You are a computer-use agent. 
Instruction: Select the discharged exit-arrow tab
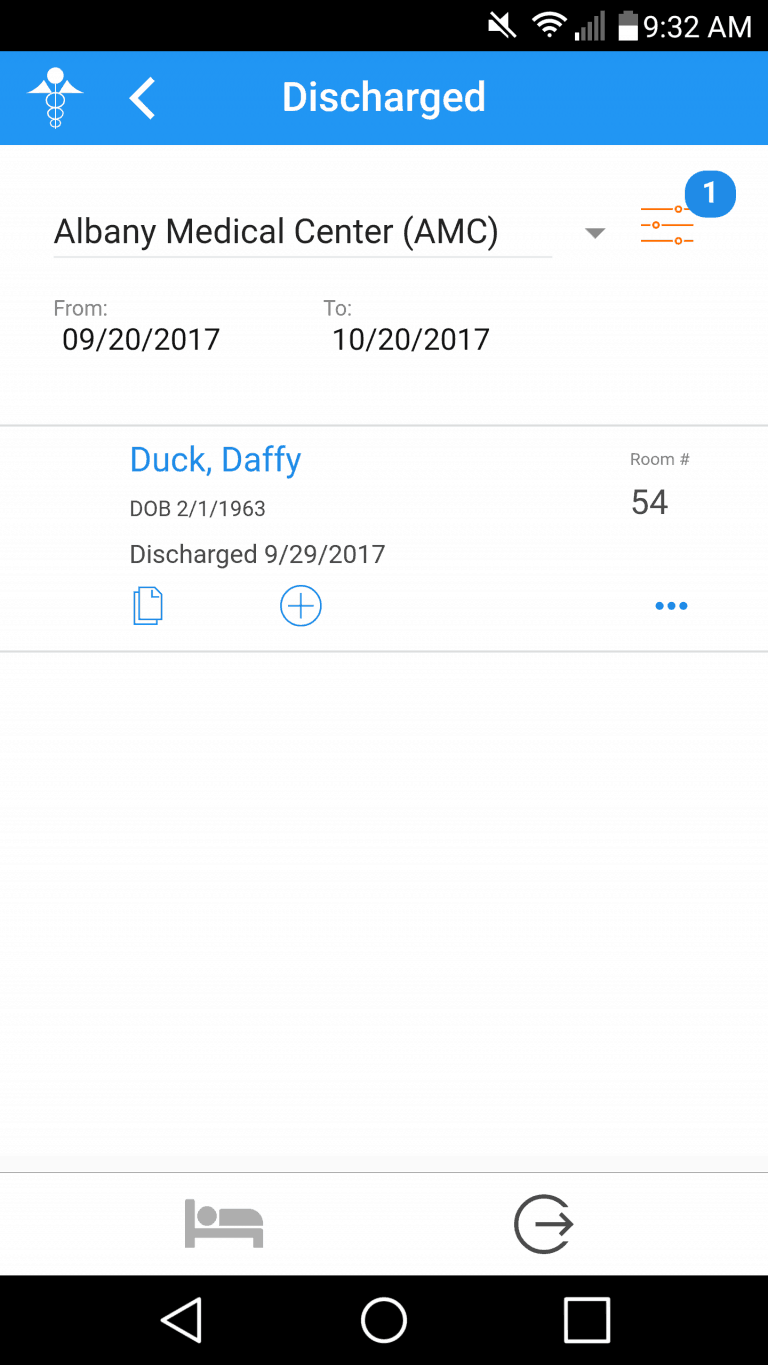[543, 1224]
